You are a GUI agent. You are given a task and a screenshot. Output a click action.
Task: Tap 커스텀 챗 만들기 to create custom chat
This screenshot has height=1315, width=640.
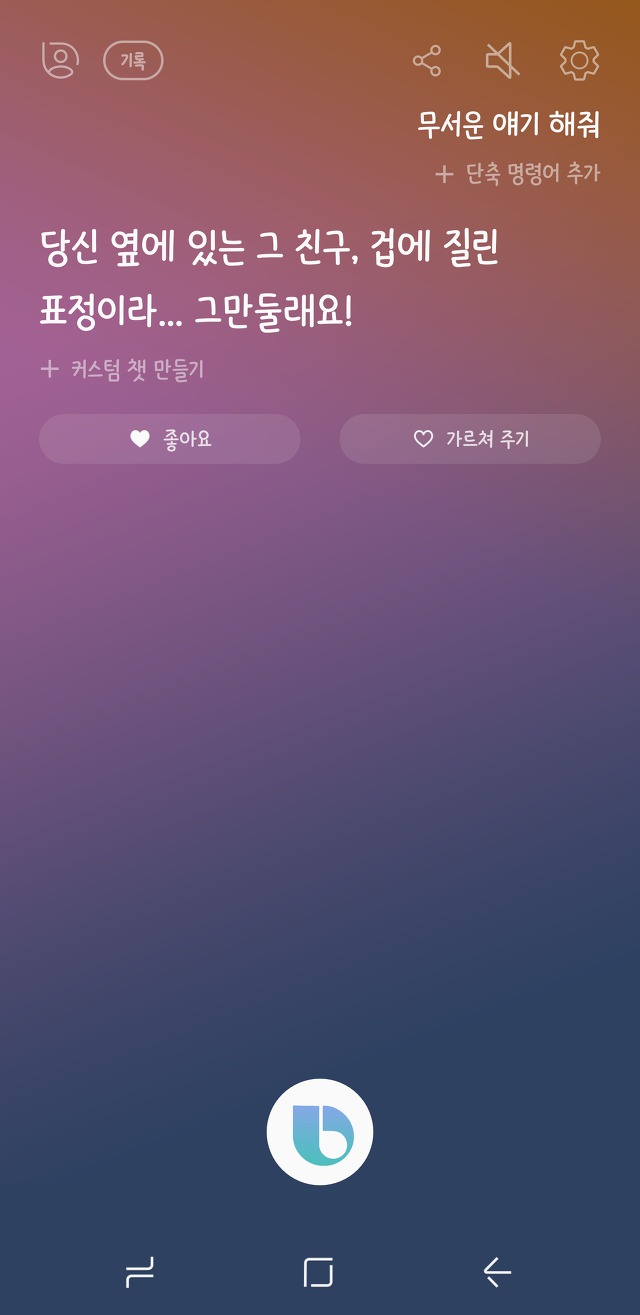pyautogui.click(x=122, y=369)
